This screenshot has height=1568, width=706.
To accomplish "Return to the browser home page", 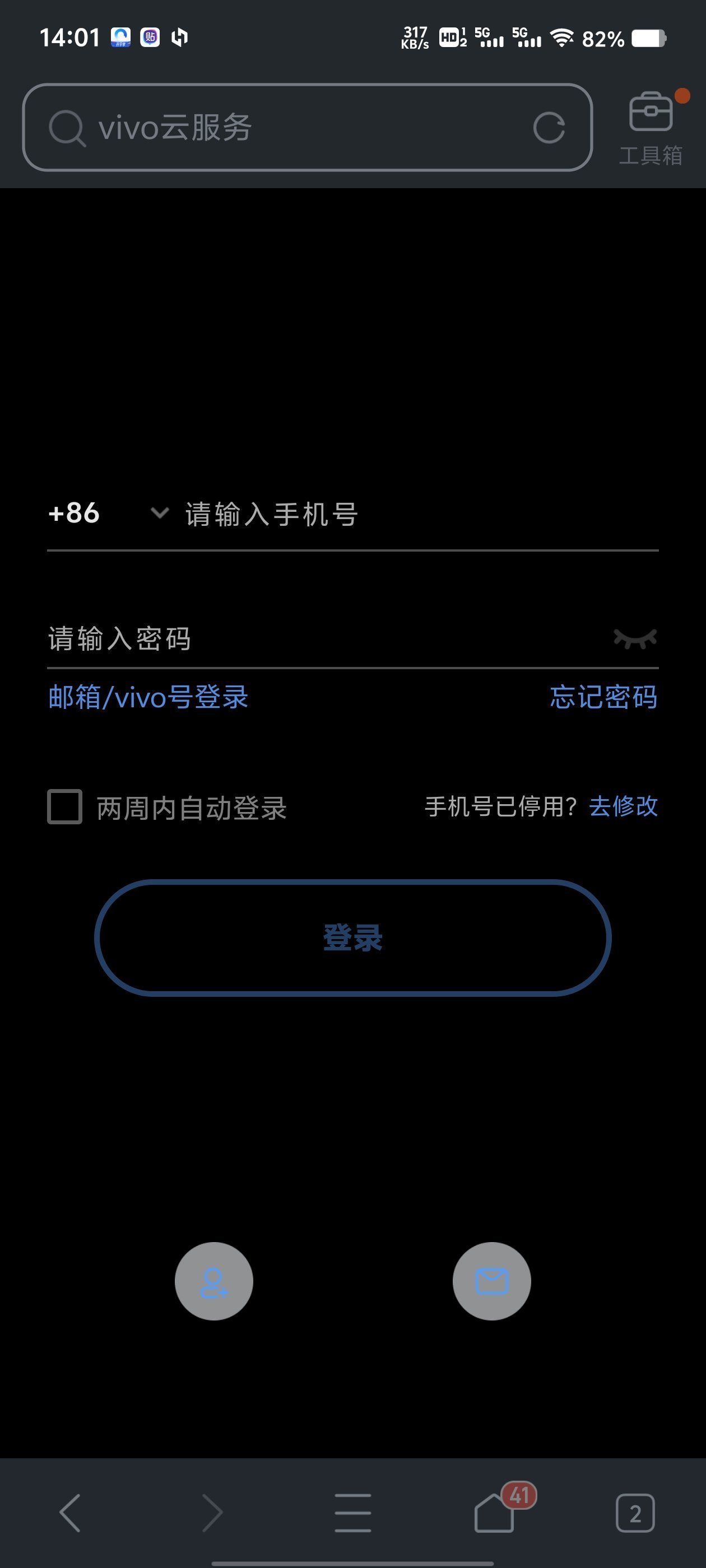I will [494, 1513].
